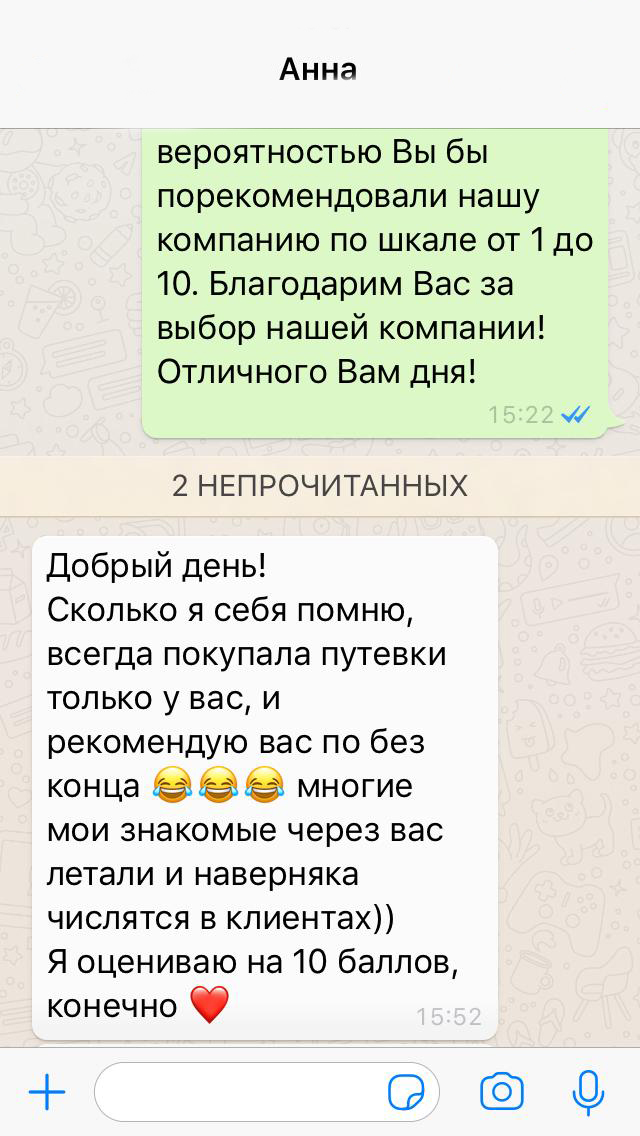This screenshot has height=1136, width=640.
Task: Launch the camera from the chat bar
Action: tap(502, 1091)
